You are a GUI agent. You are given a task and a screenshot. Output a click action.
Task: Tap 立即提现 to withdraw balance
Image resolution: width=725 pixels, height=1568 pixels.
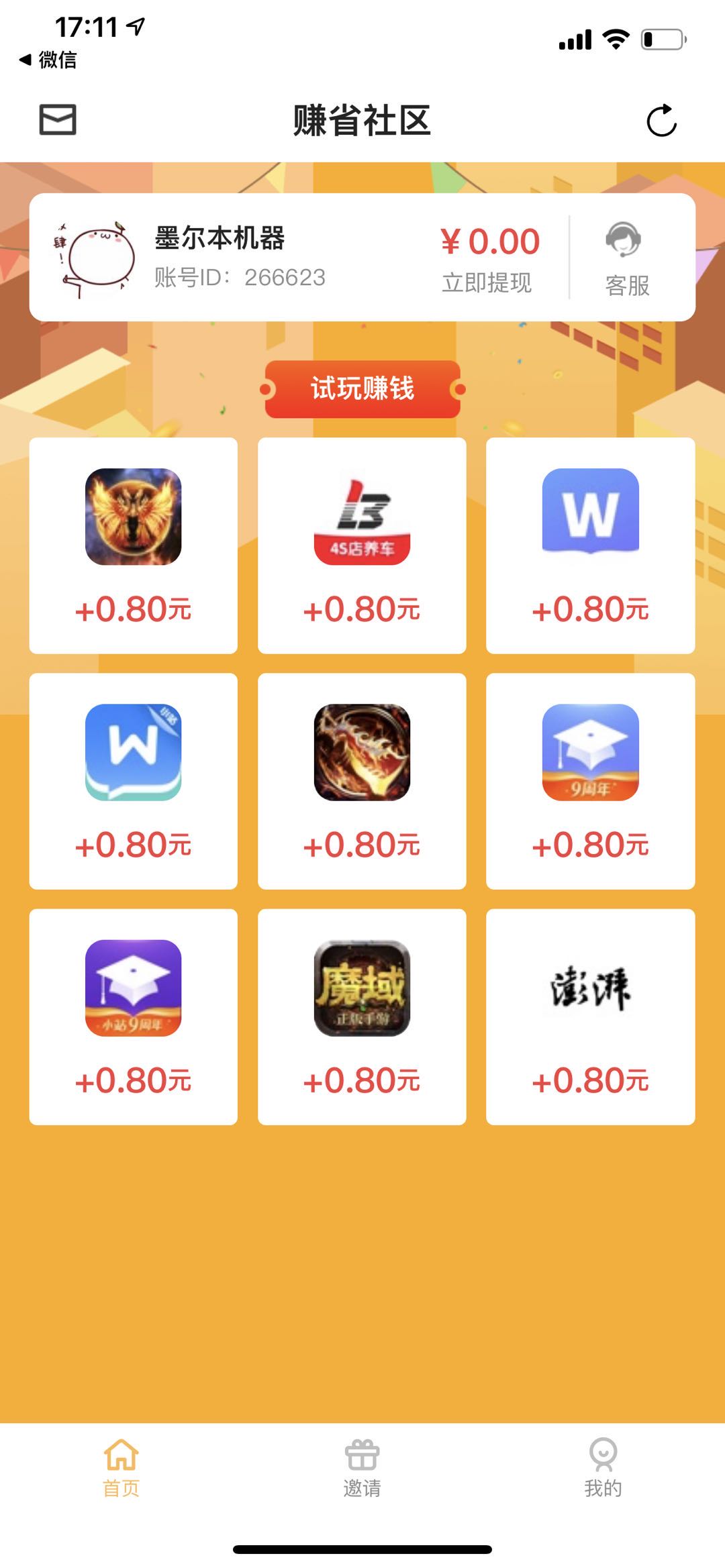point(489,282)
